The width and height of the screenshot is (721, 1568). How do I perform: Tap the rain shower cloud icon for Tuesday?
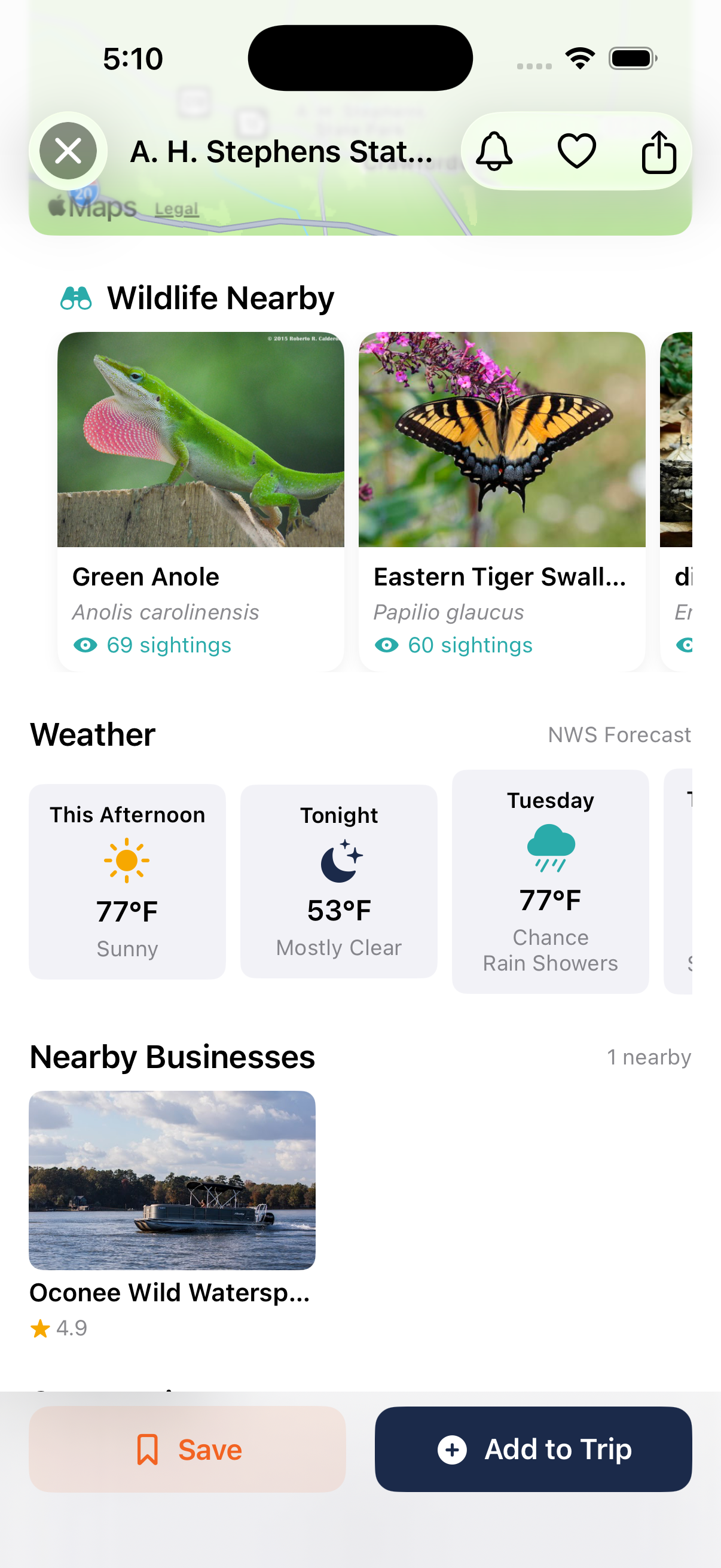tap(549, 855)
